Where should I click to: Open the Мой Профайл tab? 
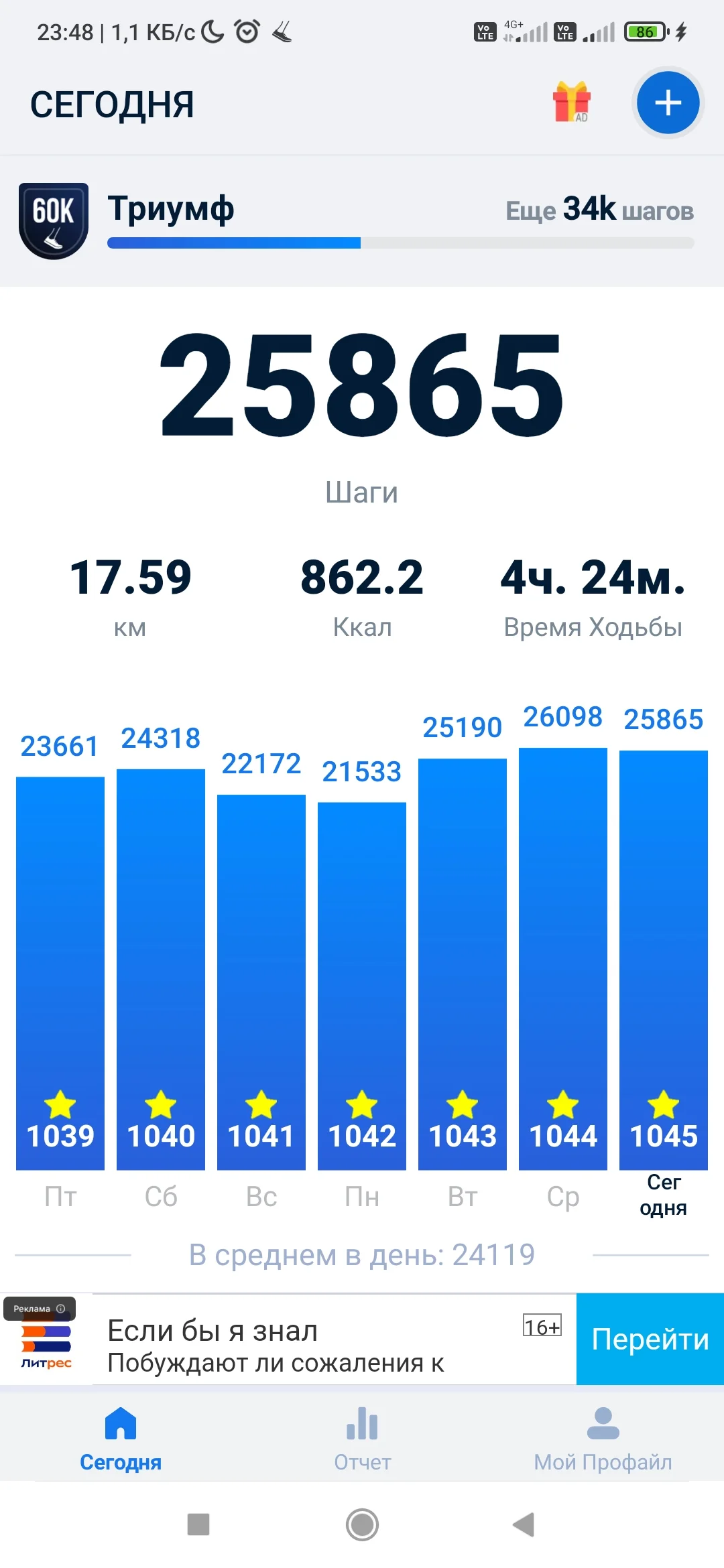(x=603, y=1438)
